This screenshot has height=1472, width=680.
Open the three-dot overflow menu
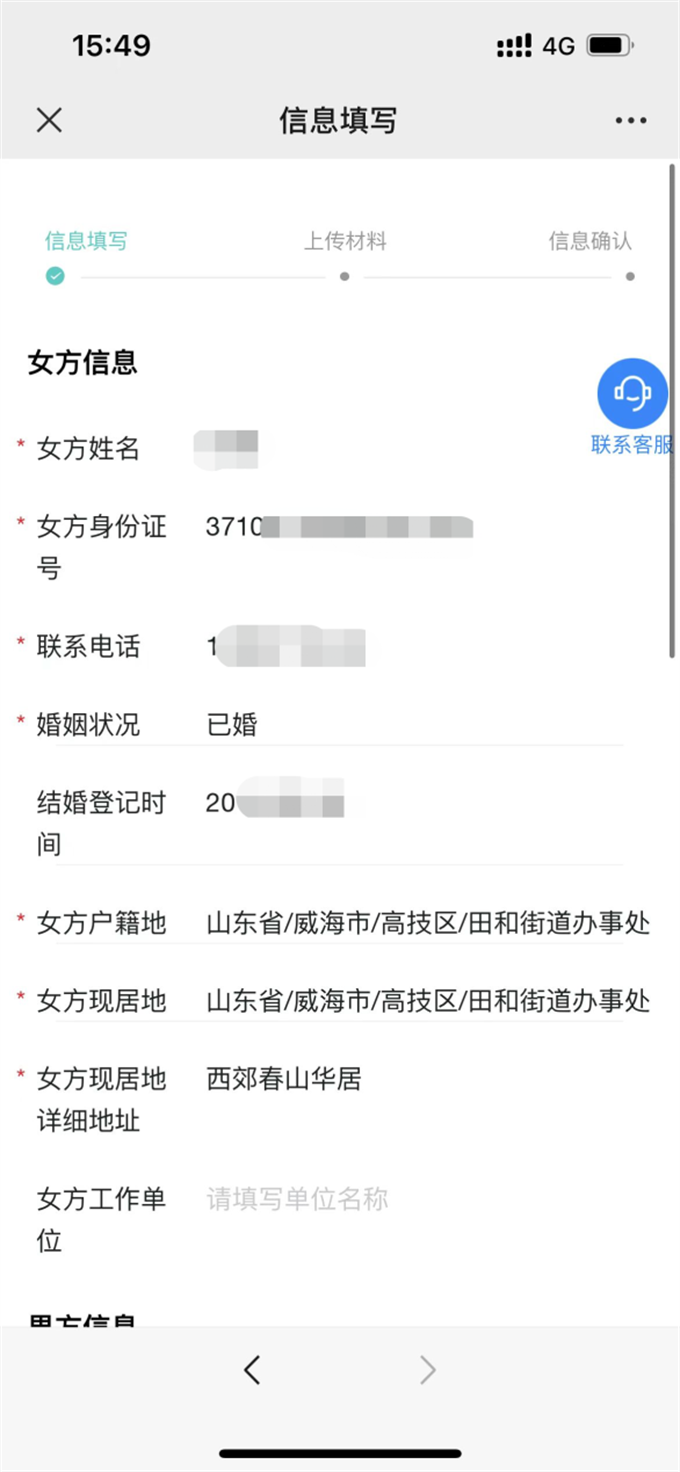631,121
